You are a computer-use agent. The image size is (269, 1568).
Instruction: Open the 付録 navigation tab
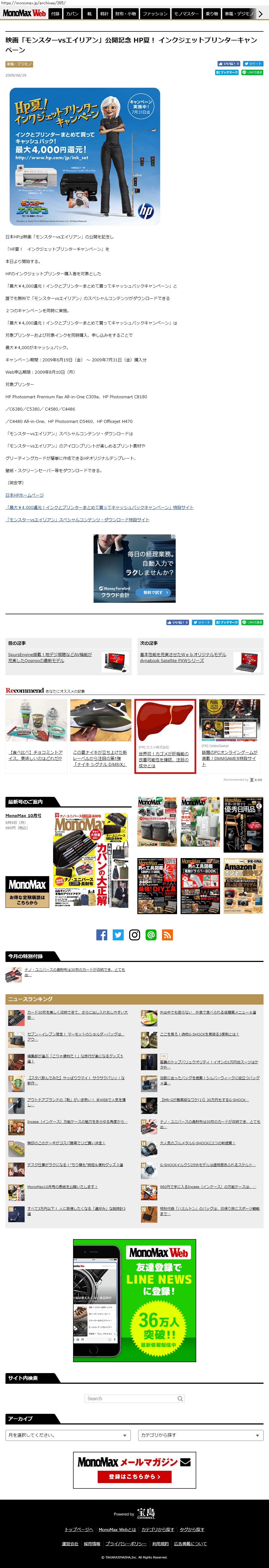tap(56, 13)
